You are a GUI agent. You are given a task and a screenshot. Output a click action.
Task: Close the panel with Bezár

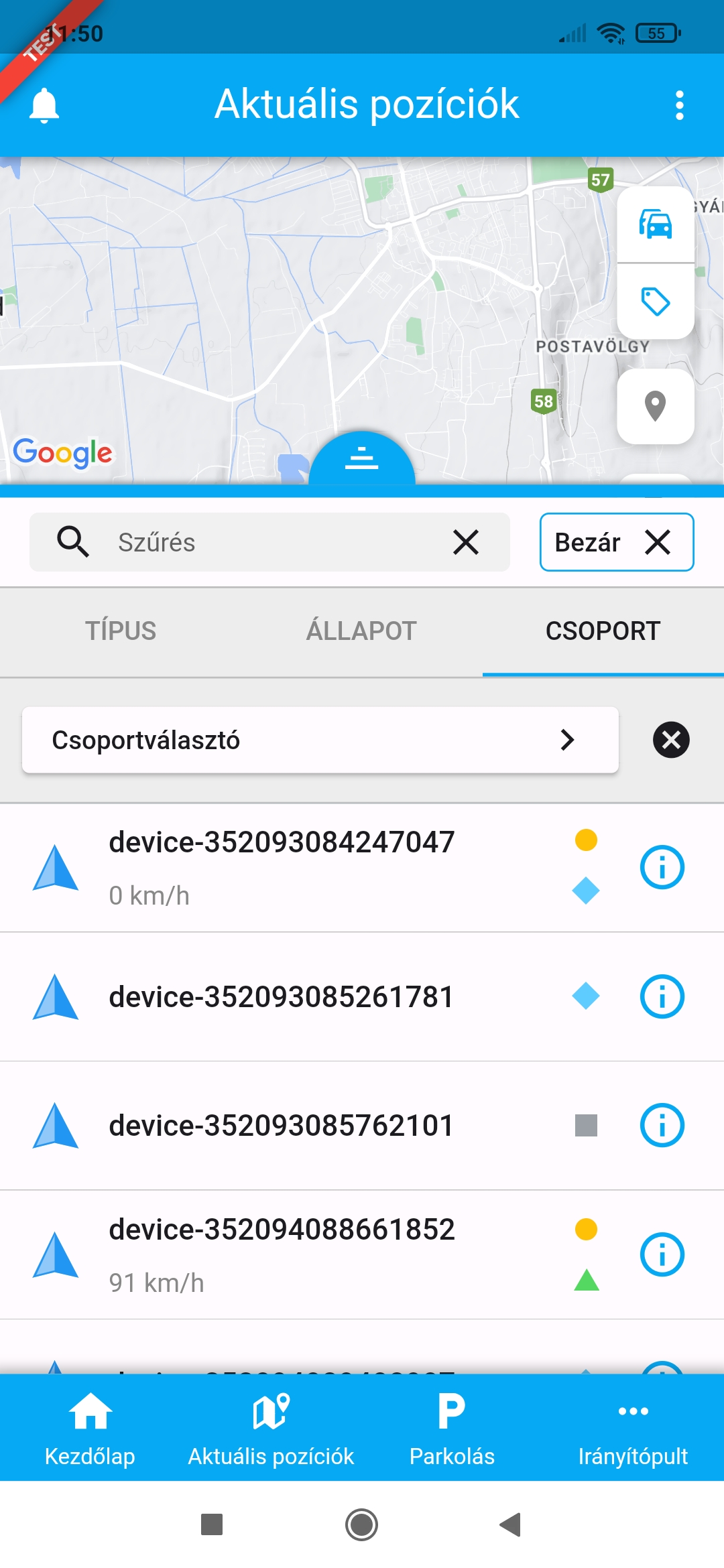(x=616, y=542)
